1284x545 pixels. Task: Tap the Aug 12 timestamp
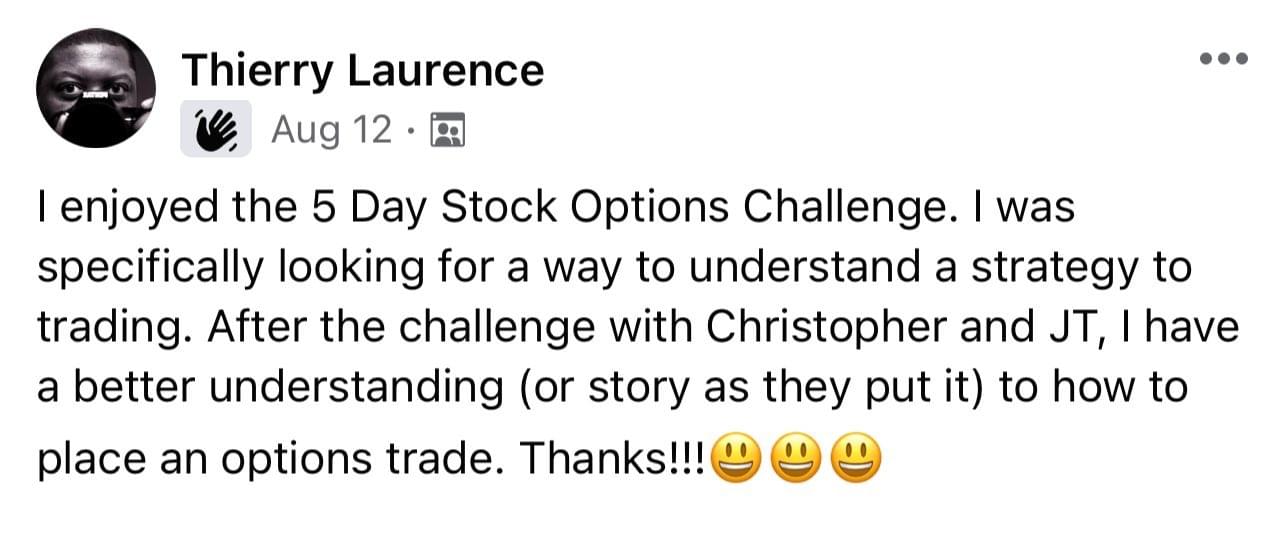click(331, 130)
